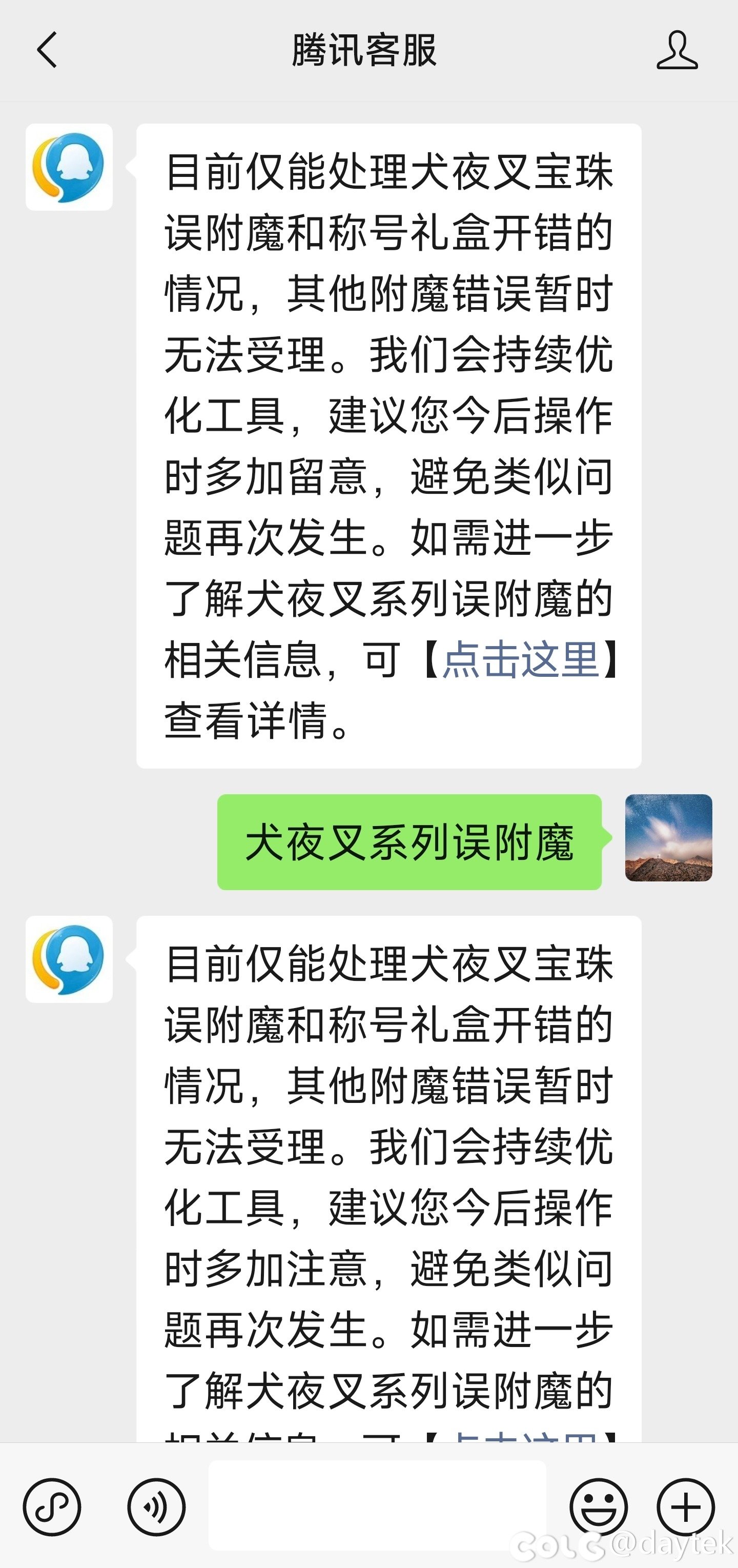The image size is (738, 1568).
Task: Switch to voice input
Action: pos(156,1507)
